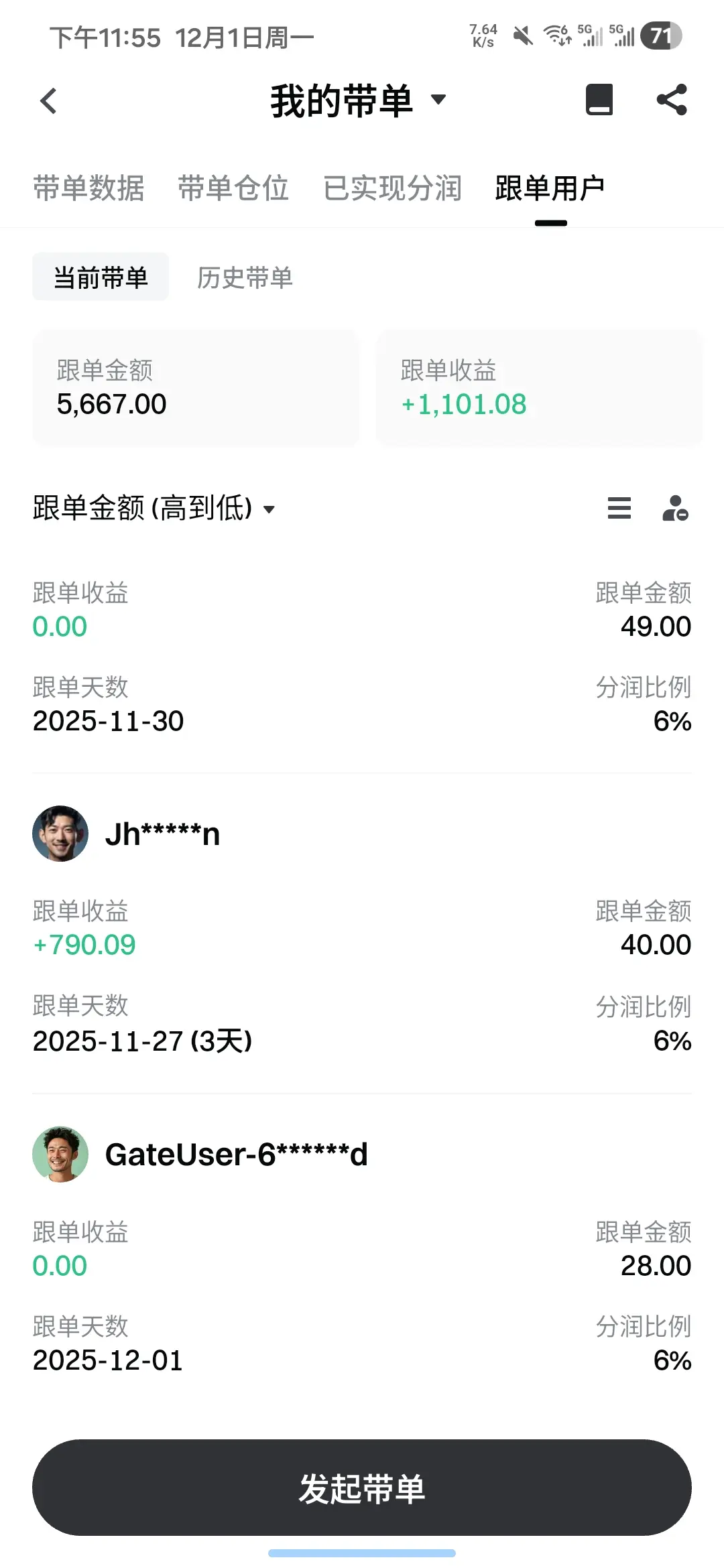
Task: Select the 当前带单 segment
Action: point(101,277)
